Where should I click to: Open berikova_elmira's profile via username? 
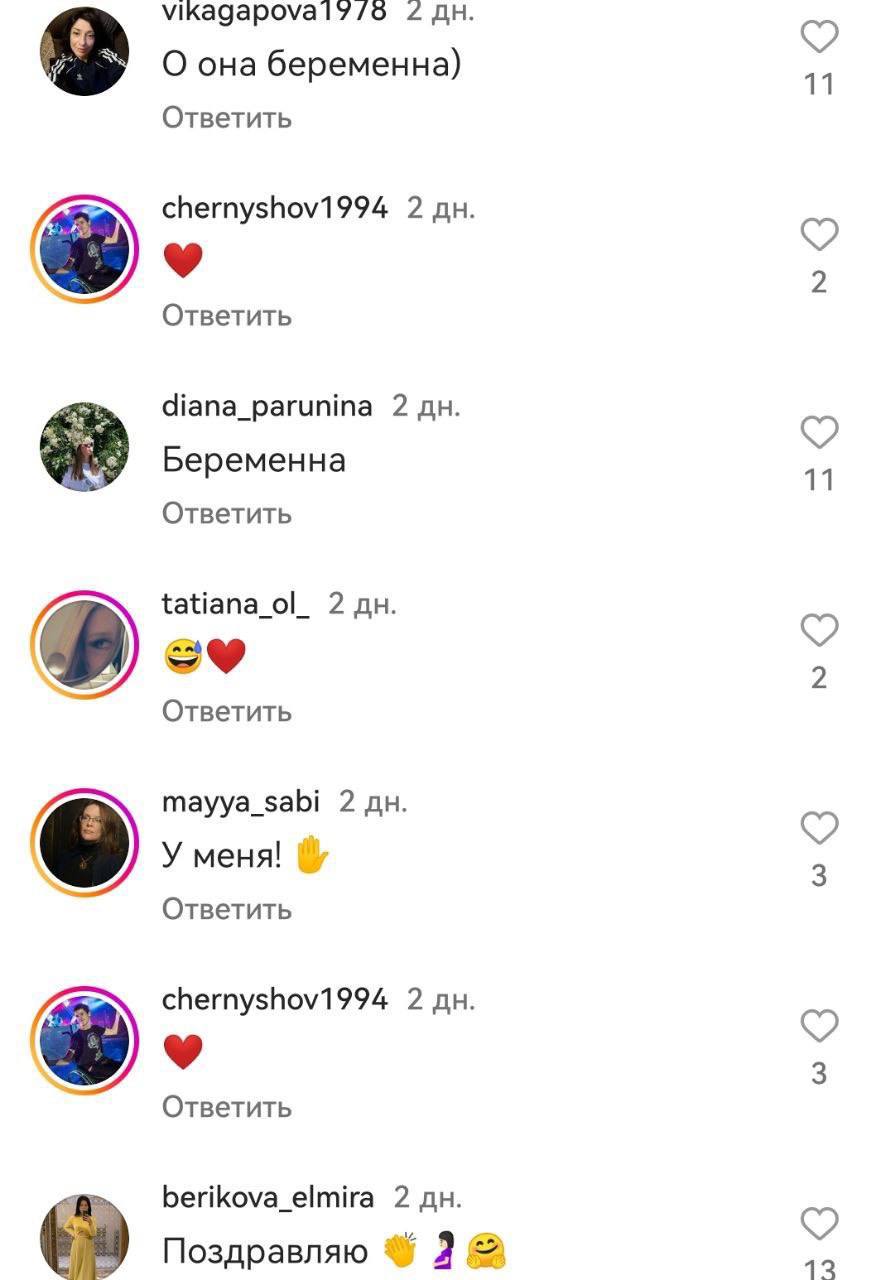268,1197
